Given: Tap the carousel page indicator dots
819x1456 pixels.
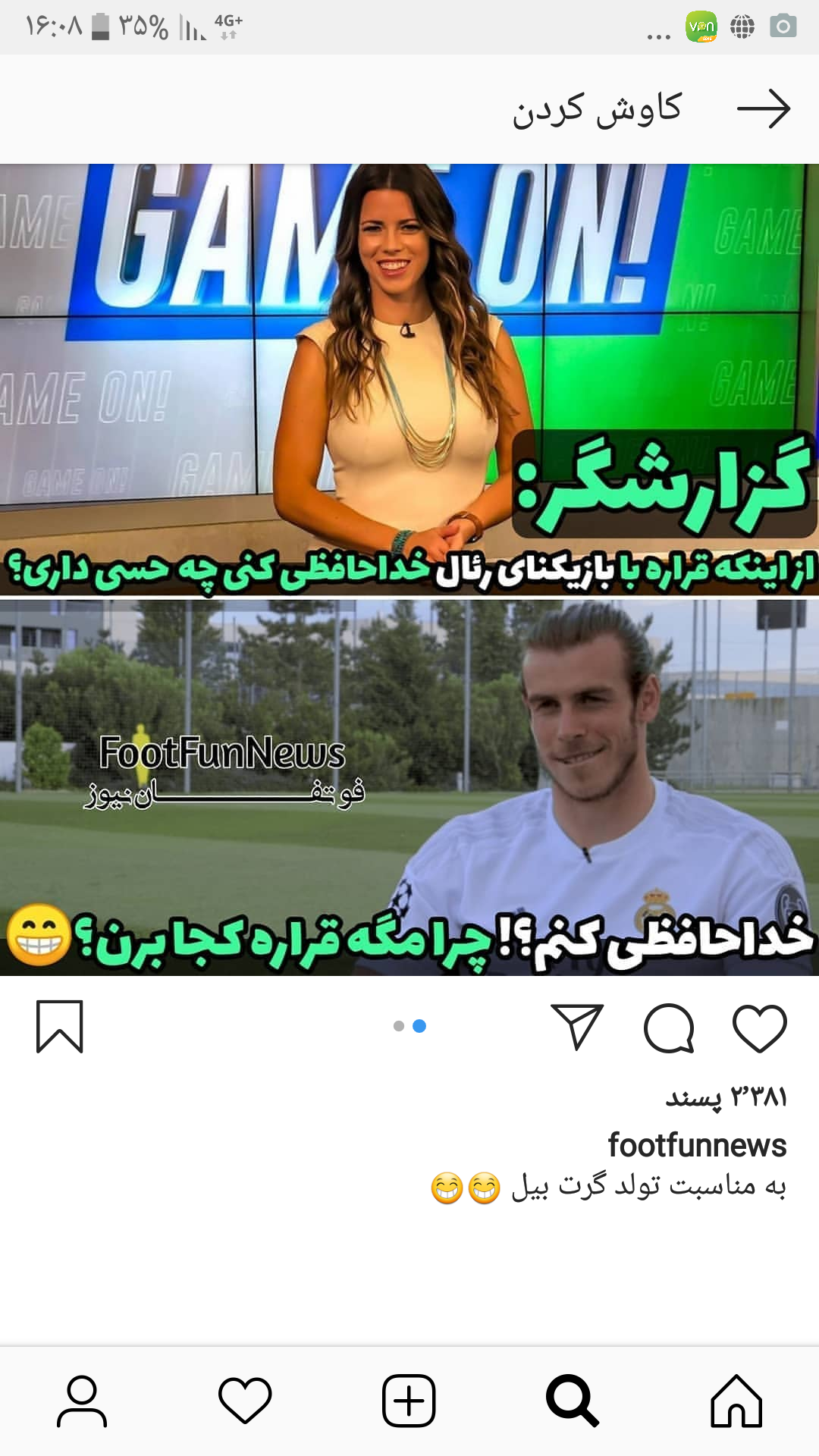Looking at the screenshot, I should [409, 1026].
